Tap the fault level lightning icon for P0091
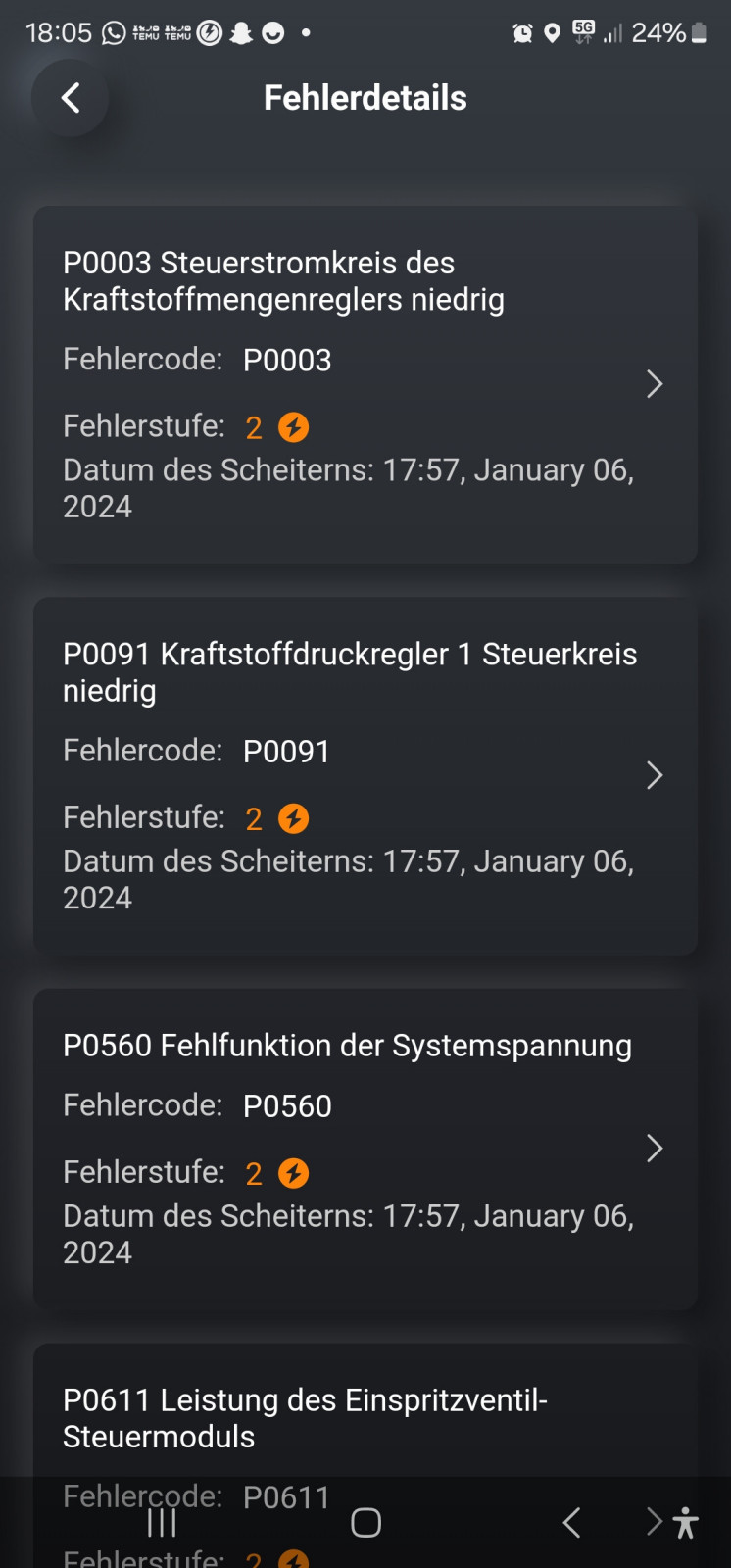This screenshot has height=1568, width=731. [x=293, y=817]
